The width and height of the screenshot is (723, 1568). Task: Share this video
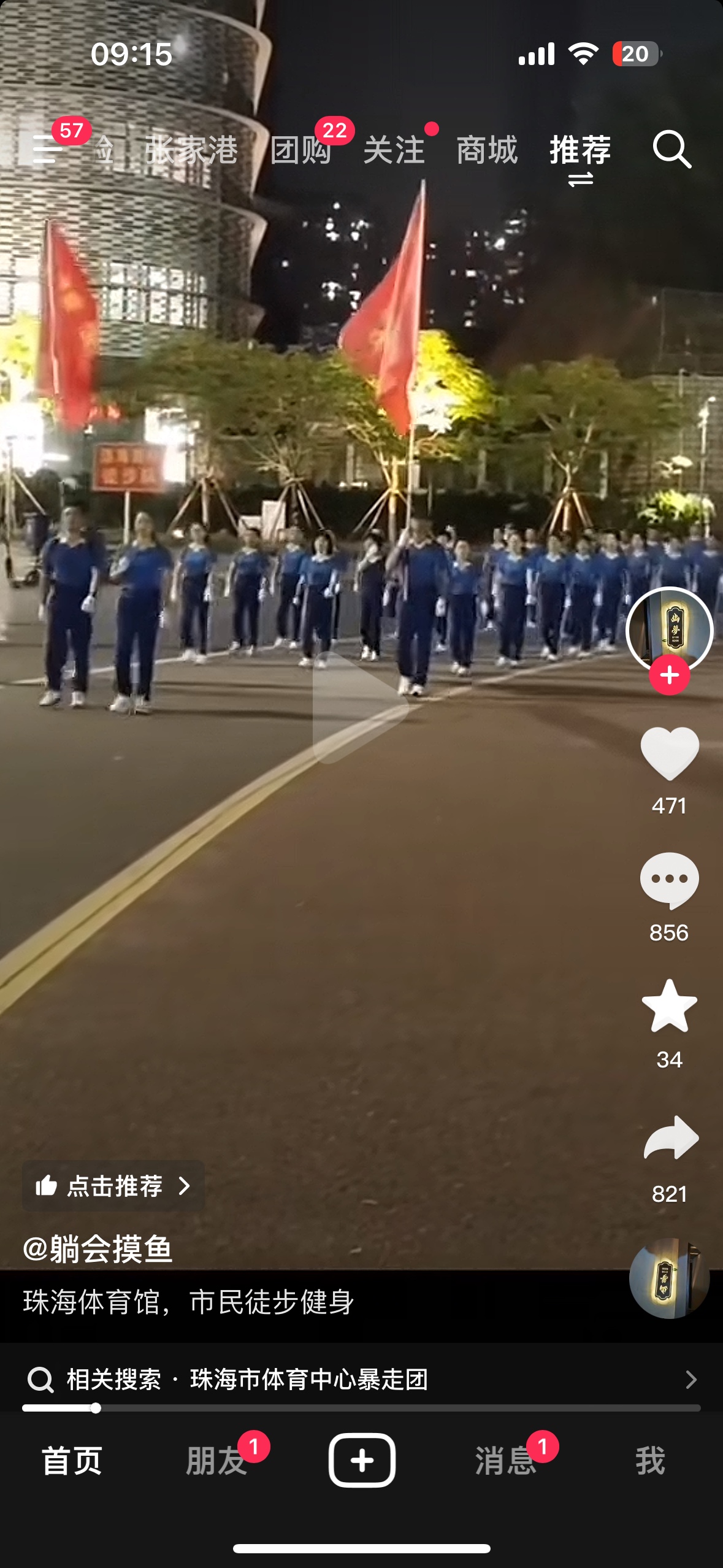click(x=670, y=1139)
